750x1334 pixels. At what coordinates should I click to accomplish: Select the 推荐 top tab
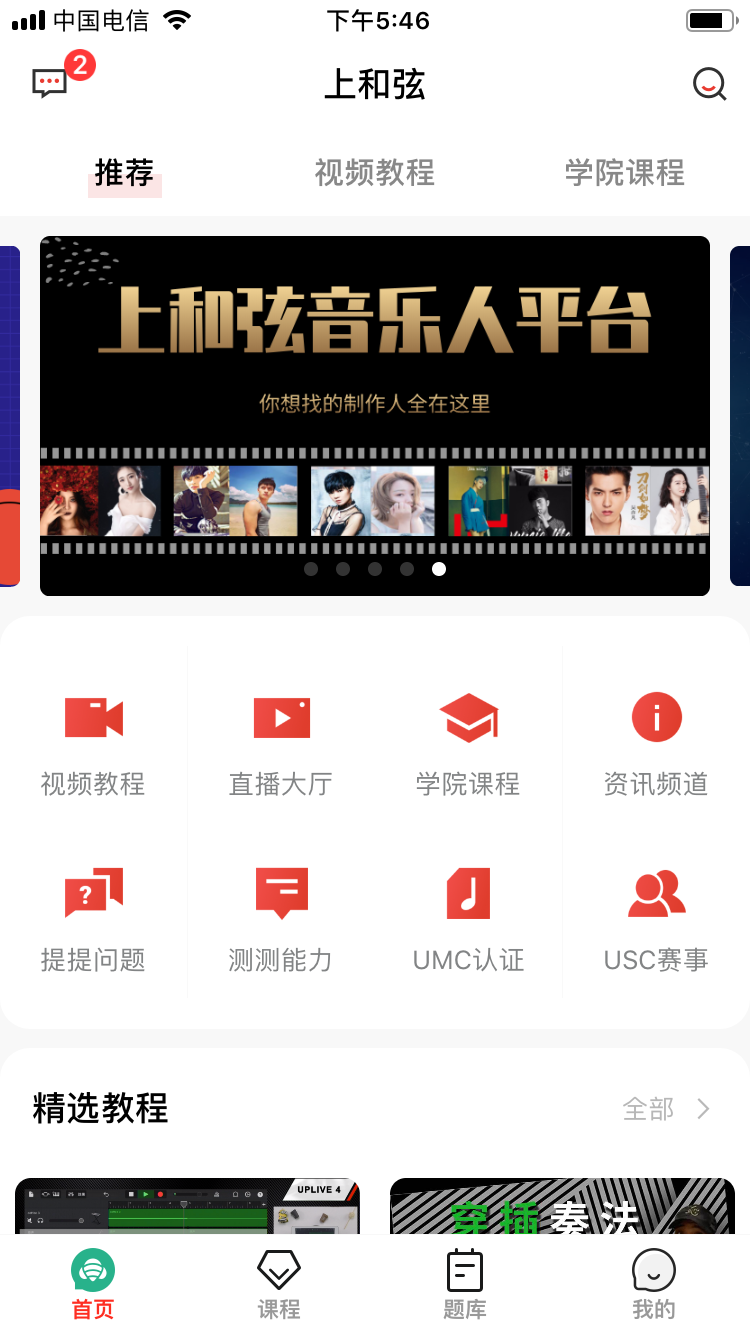click(x=124, y=173)
